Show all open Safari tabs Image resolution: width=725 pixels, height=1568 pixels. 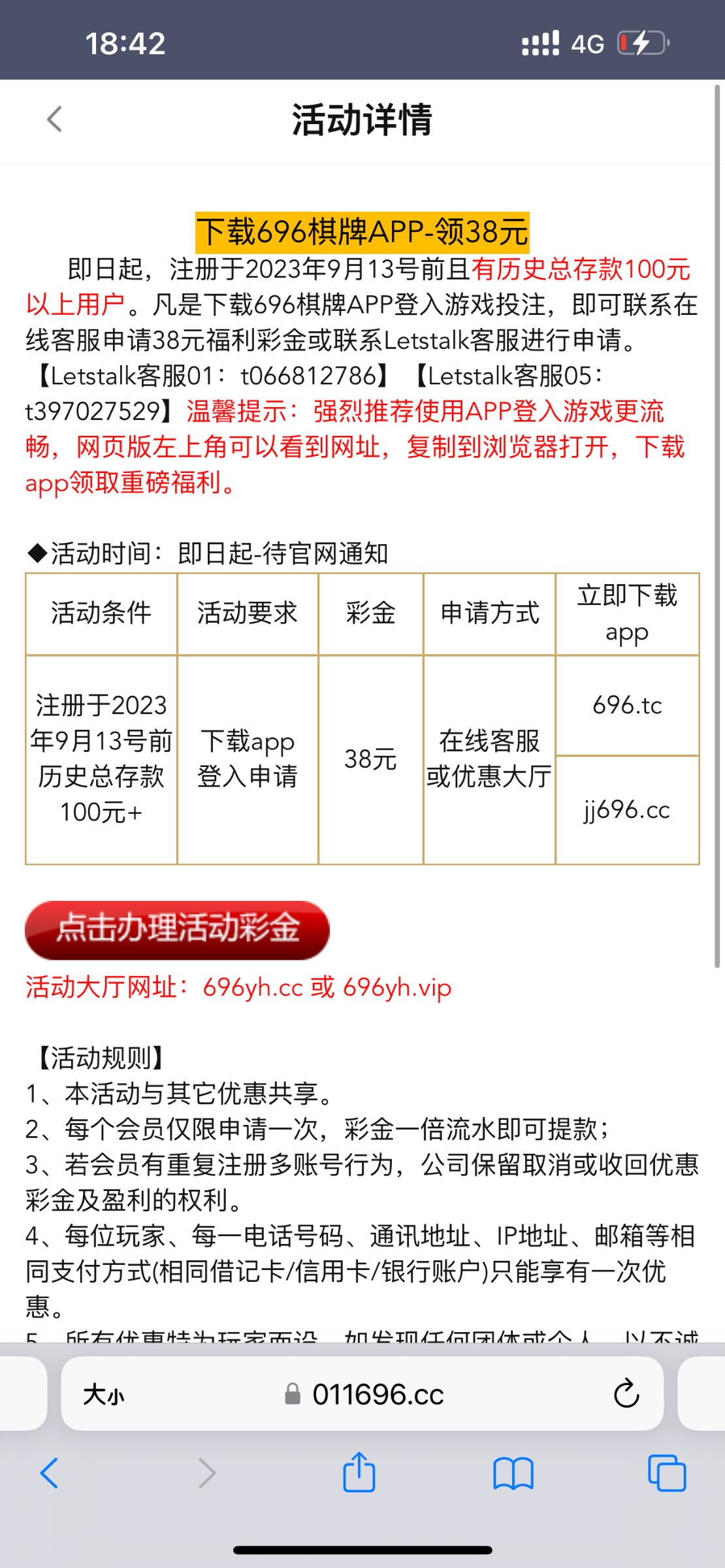(x=666, y=1474)
